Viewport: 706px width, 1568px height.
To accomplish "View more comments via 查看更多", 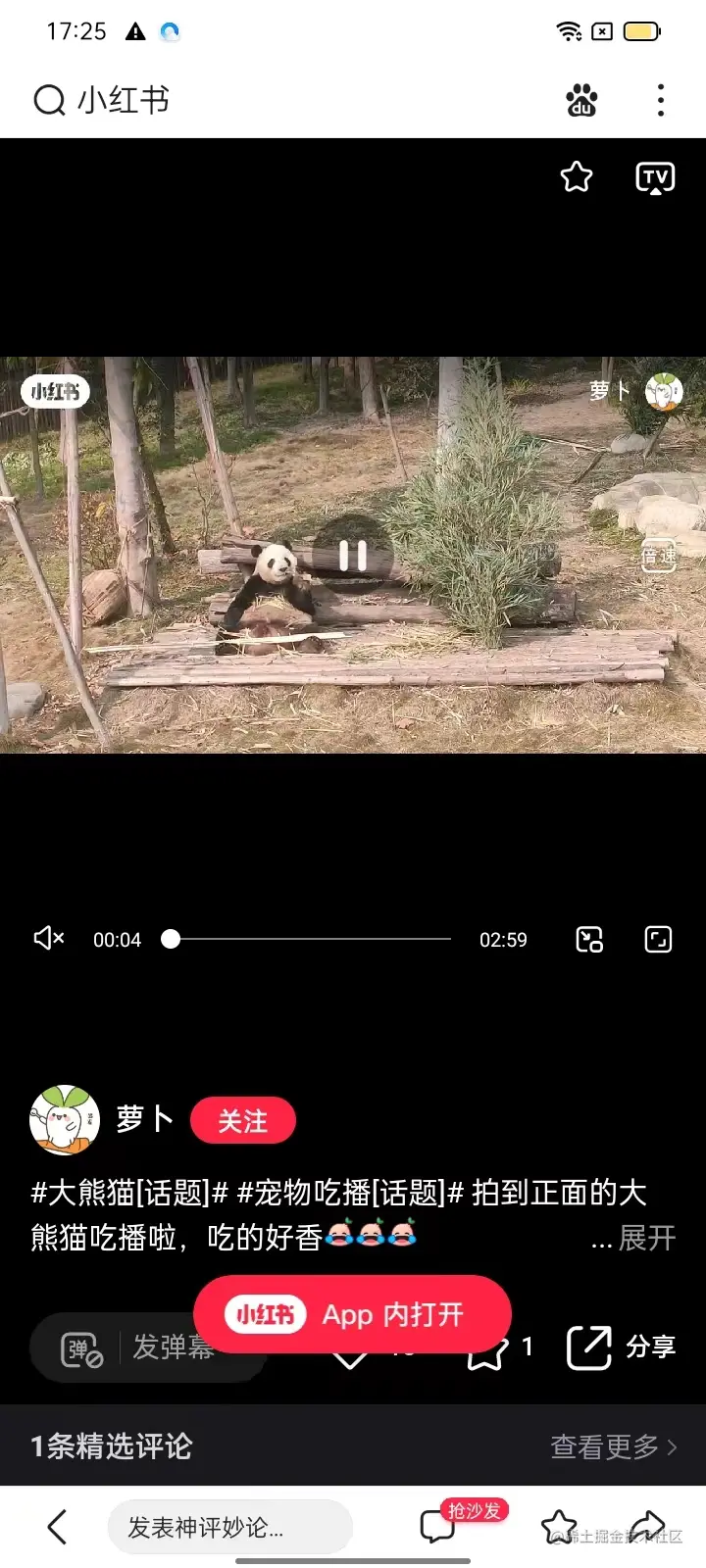I will pos(613,1446).
